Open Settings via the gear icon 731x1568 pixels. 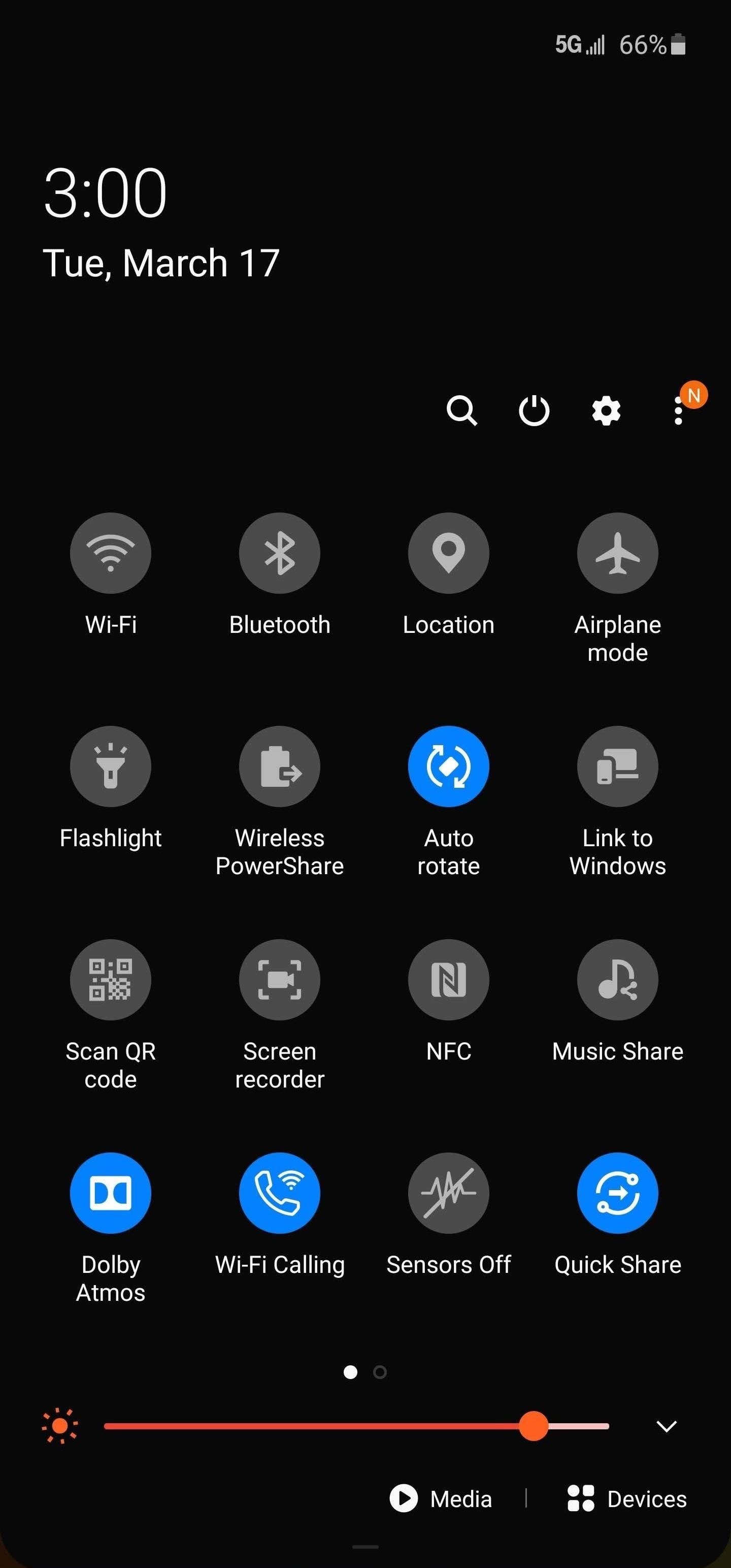point(606,411)
